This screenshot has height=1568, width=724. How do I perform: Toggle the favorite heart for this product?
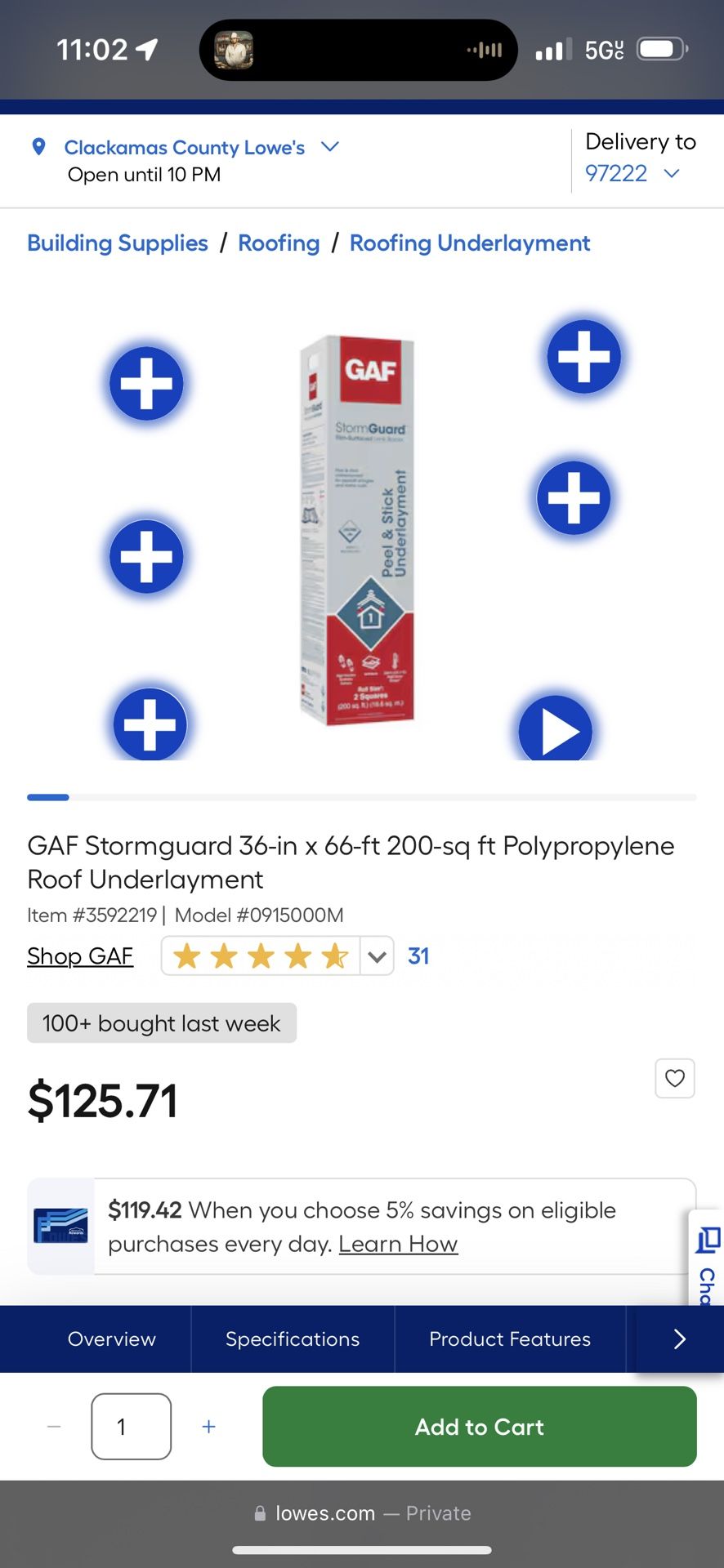tap(675, 1078)
